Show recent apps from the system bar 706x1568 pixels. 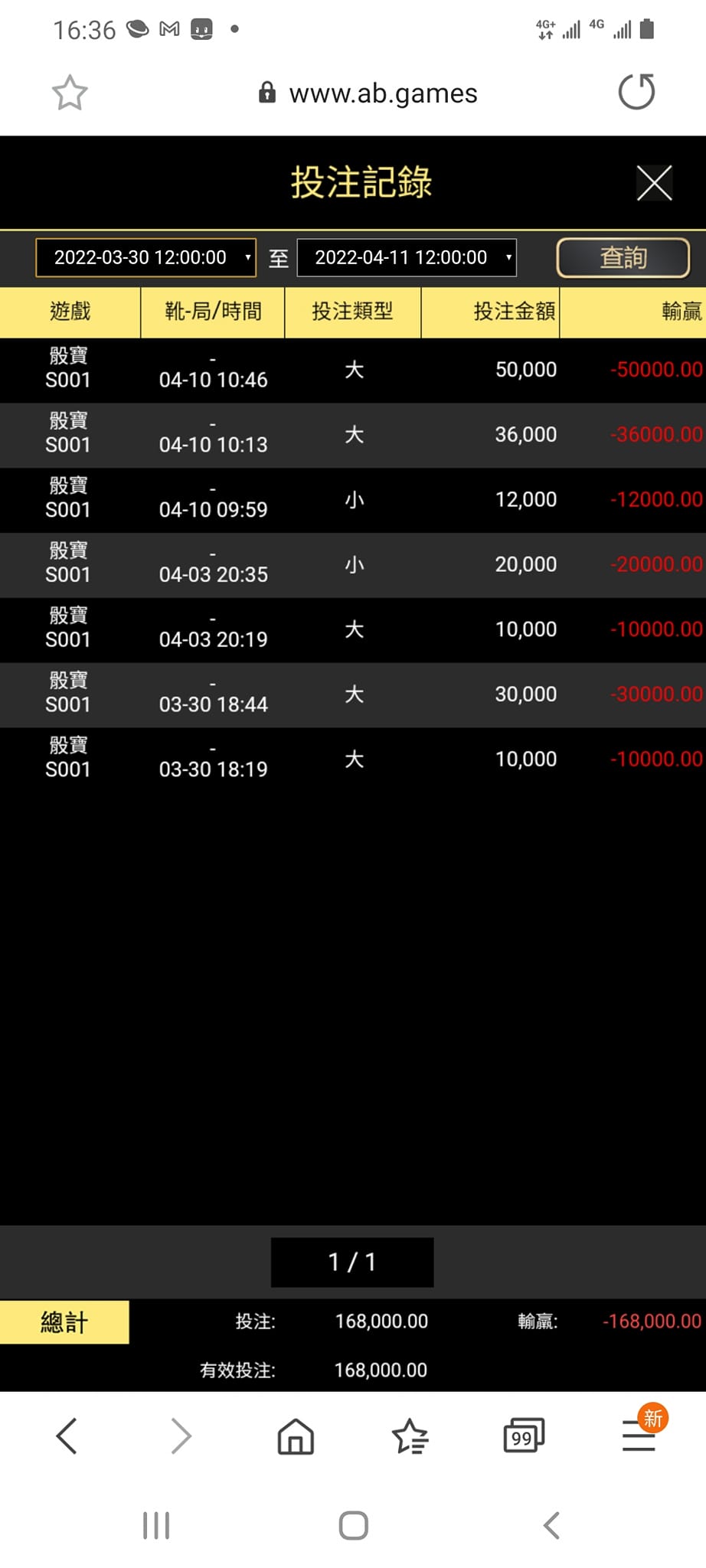click(156, 1525)
